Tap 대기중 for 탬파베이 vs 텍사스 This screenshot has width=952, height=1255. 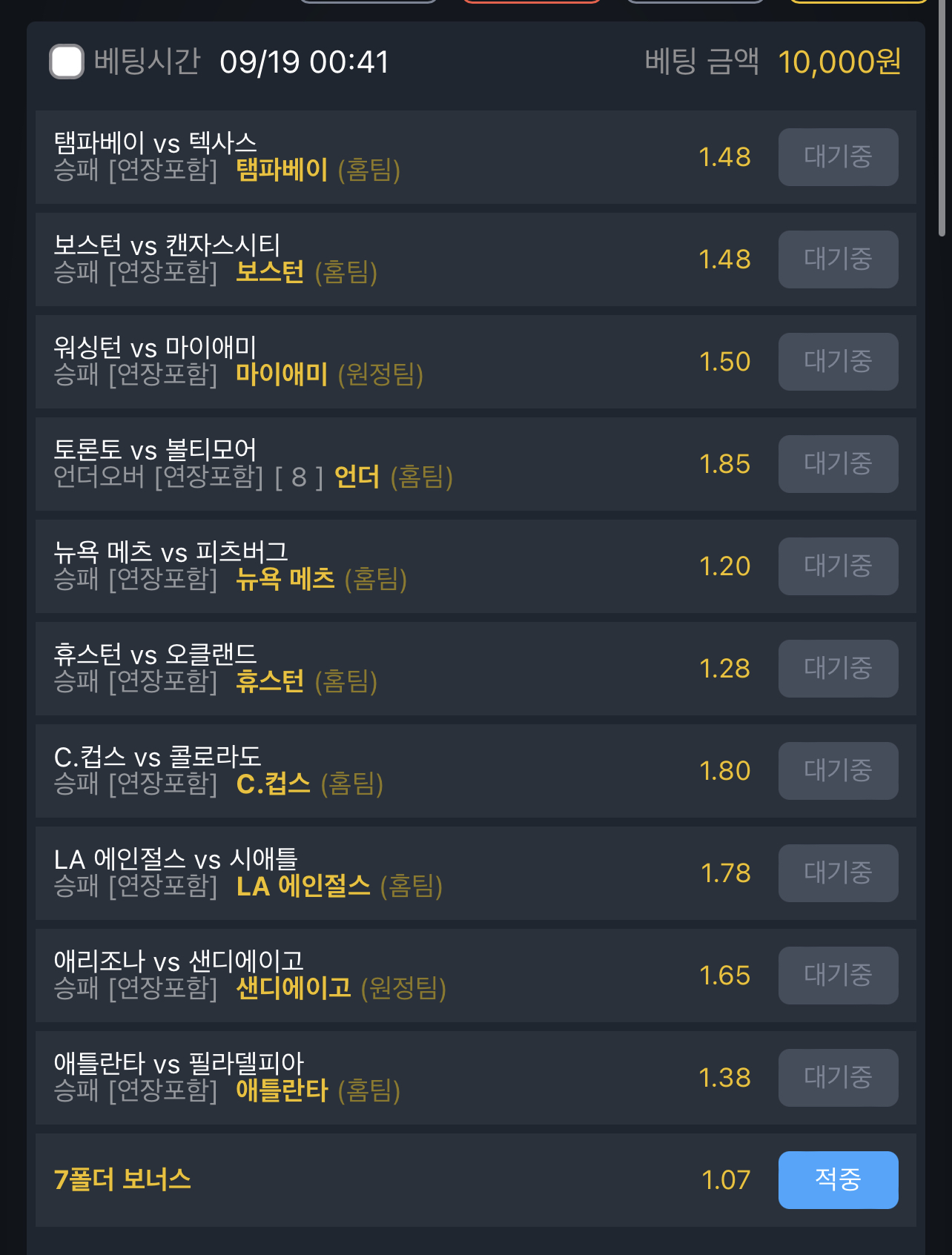(x=838, y=157)
